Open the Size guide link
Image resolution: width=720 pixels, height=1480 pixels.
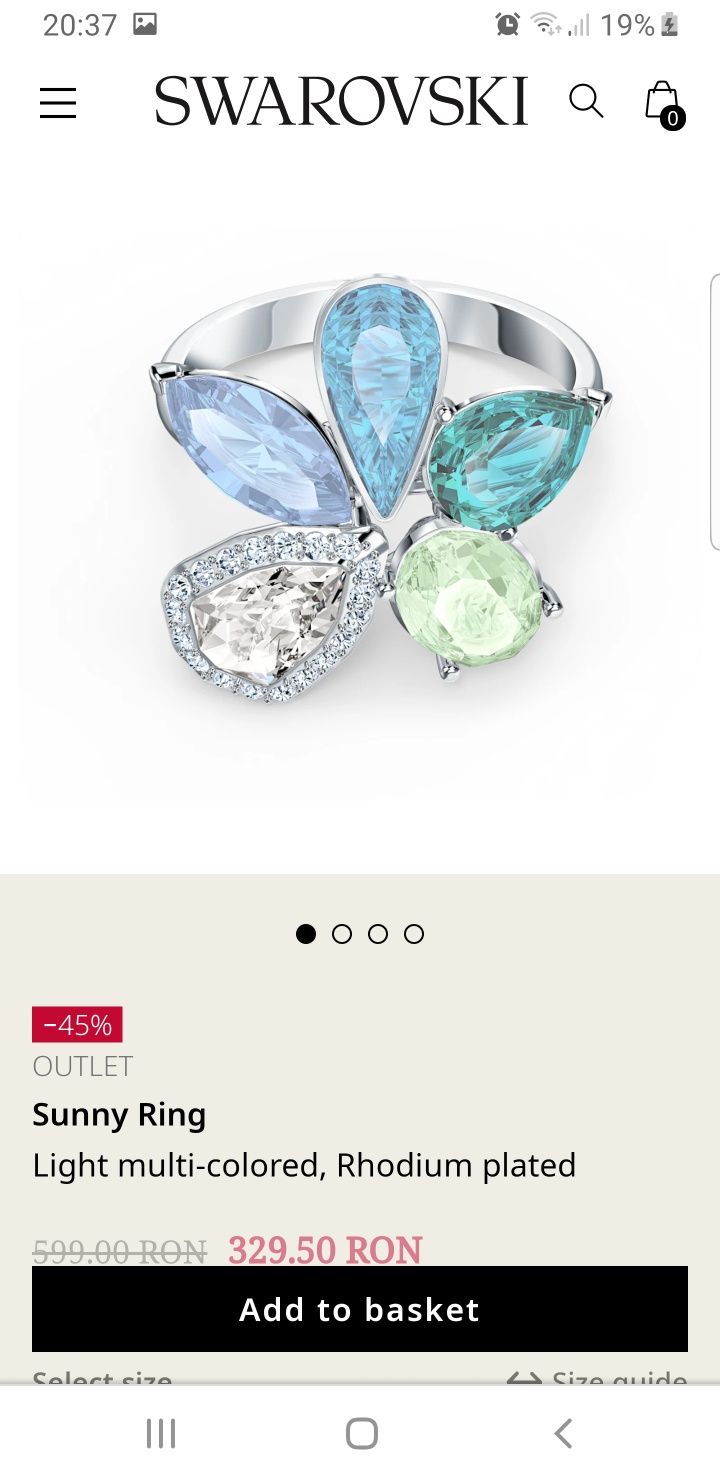tap(597, 1379)
